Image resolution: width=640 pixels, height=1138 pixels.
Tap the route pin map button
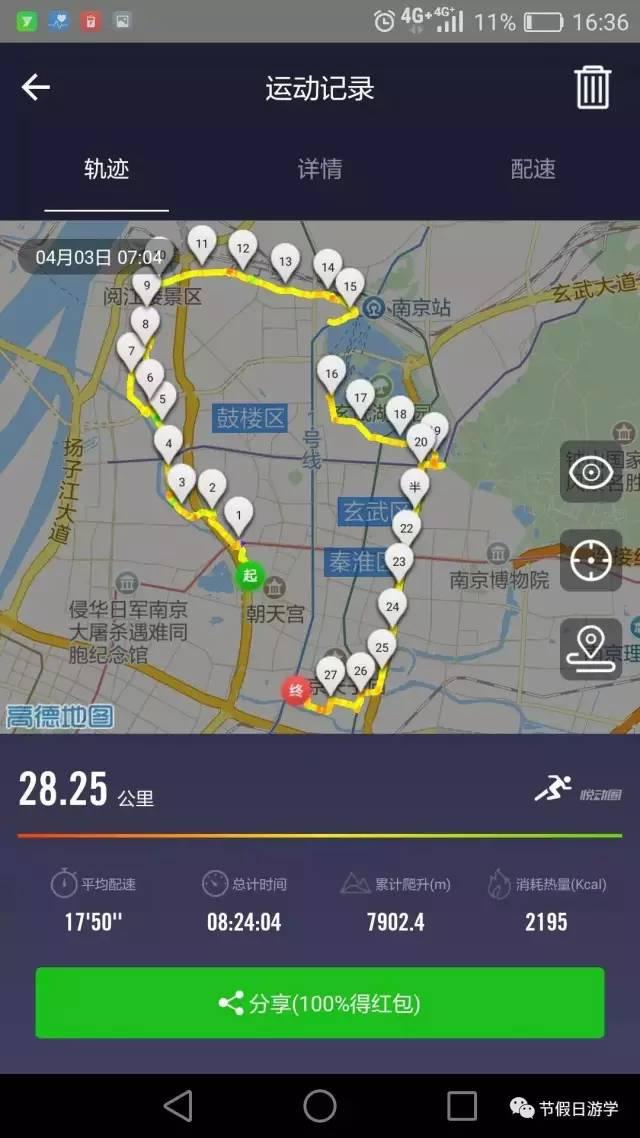tap(591, 649)
